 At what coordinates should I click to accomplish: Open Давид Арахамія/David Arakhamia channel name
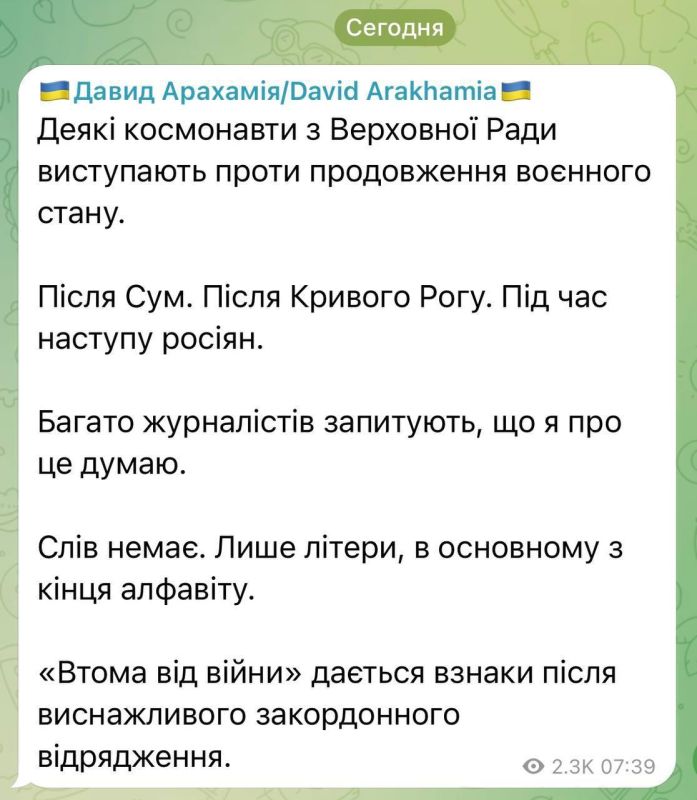click(284, 92)
